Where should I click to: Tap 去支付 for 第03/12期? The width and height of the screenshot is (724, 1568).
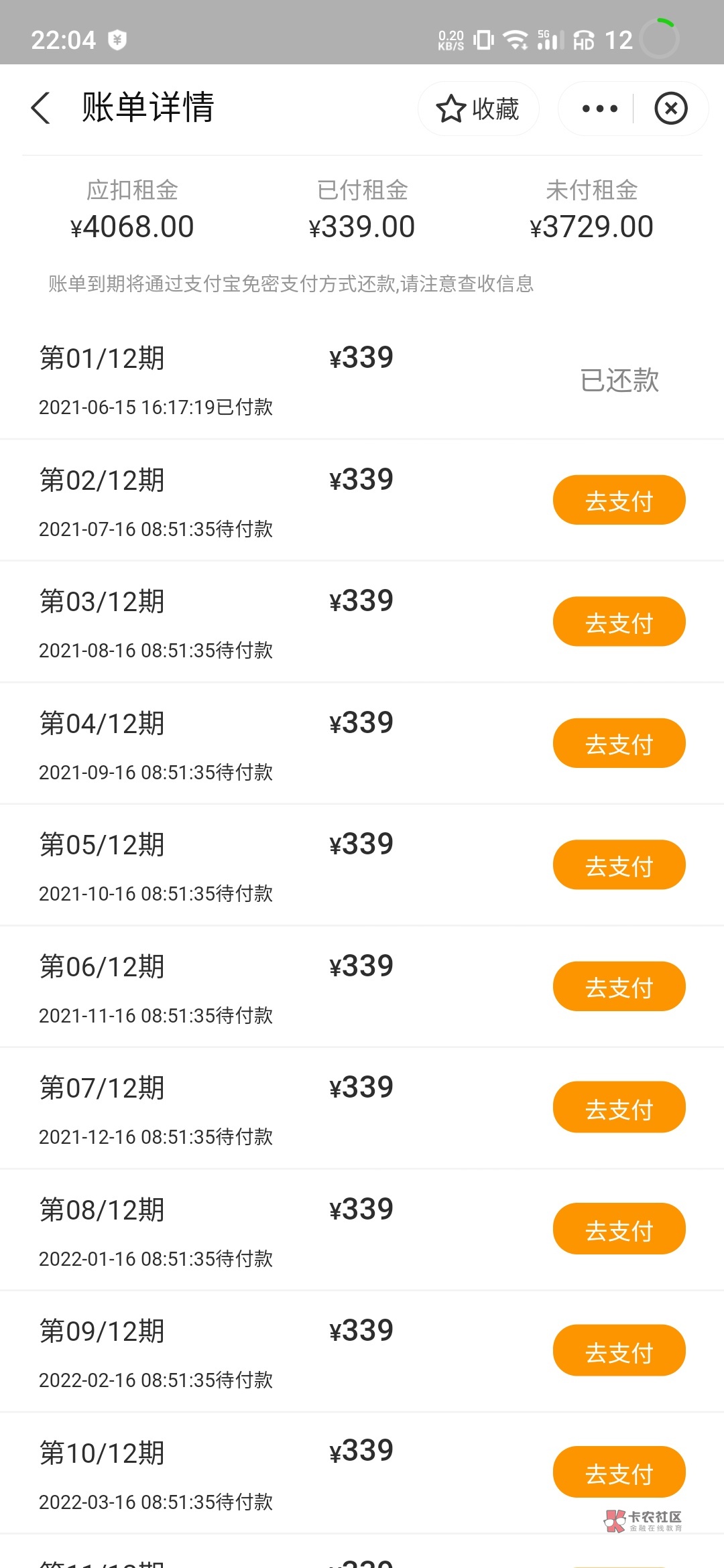[x=619, y=622]
